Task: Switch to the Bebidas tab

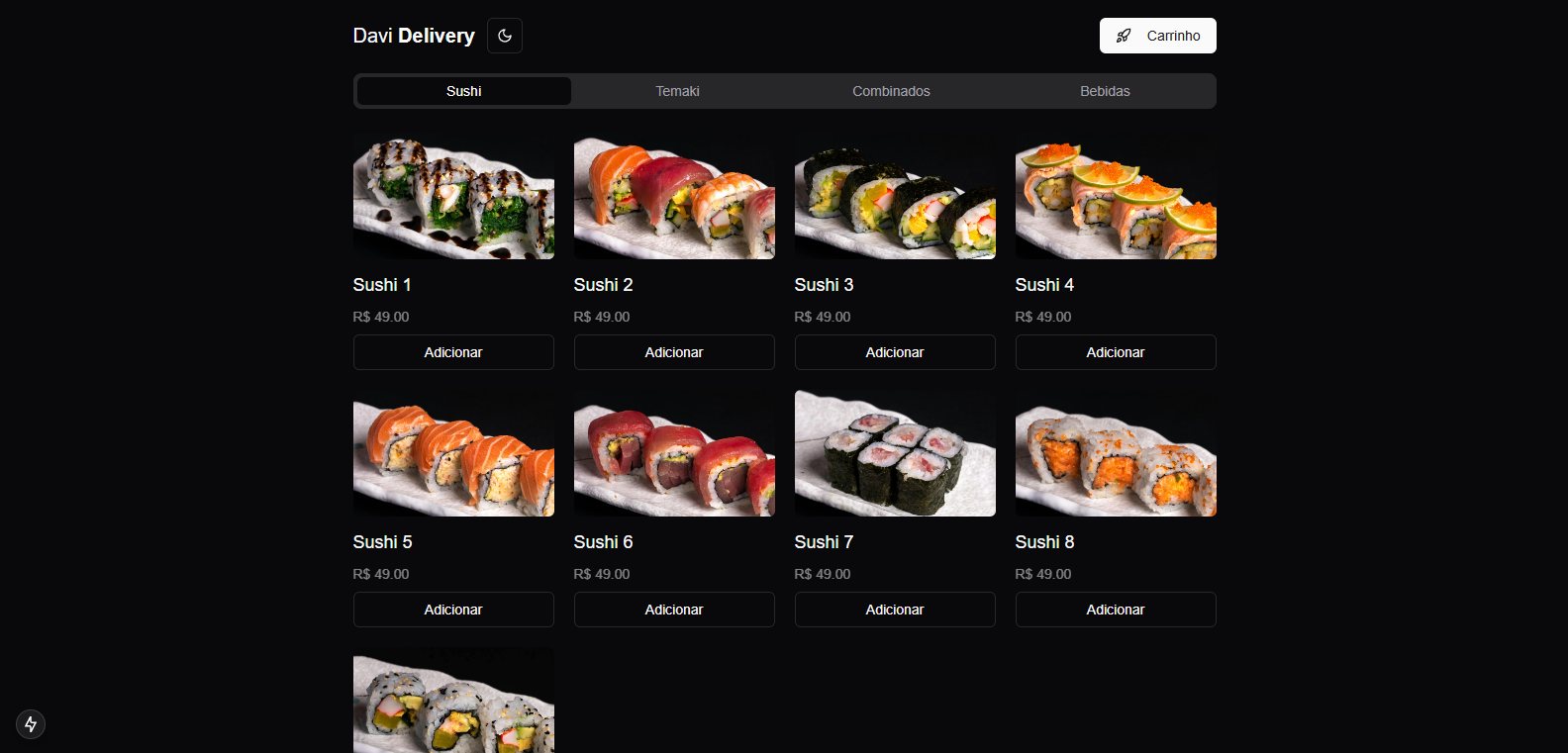Action: 1105,91
